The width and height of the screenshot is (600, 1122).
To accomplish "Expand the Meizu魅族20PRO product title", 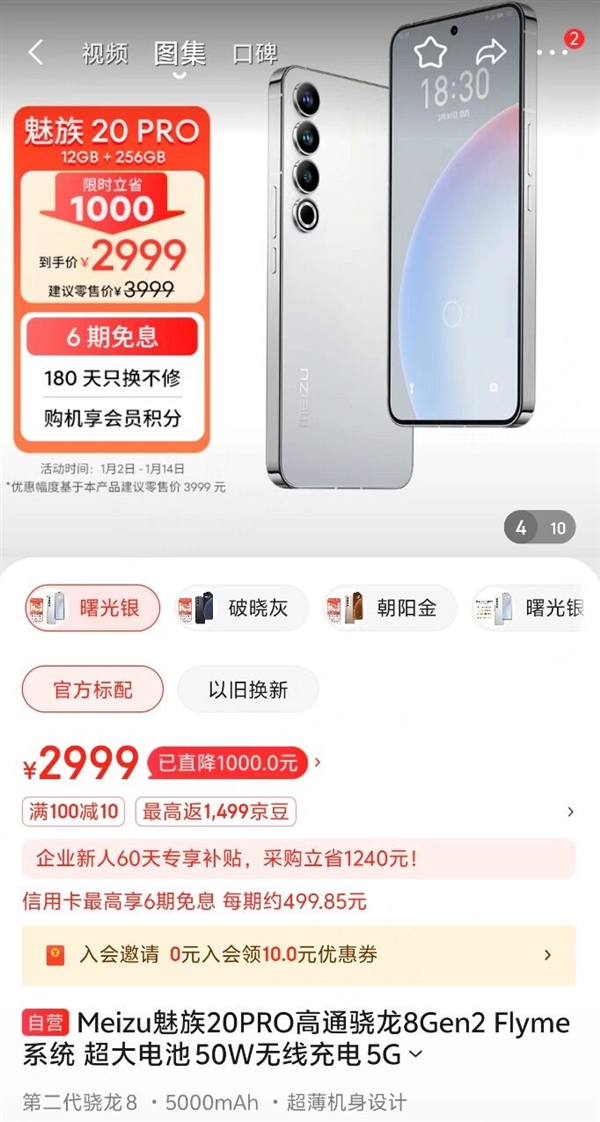I will (x=416, y=1053).
